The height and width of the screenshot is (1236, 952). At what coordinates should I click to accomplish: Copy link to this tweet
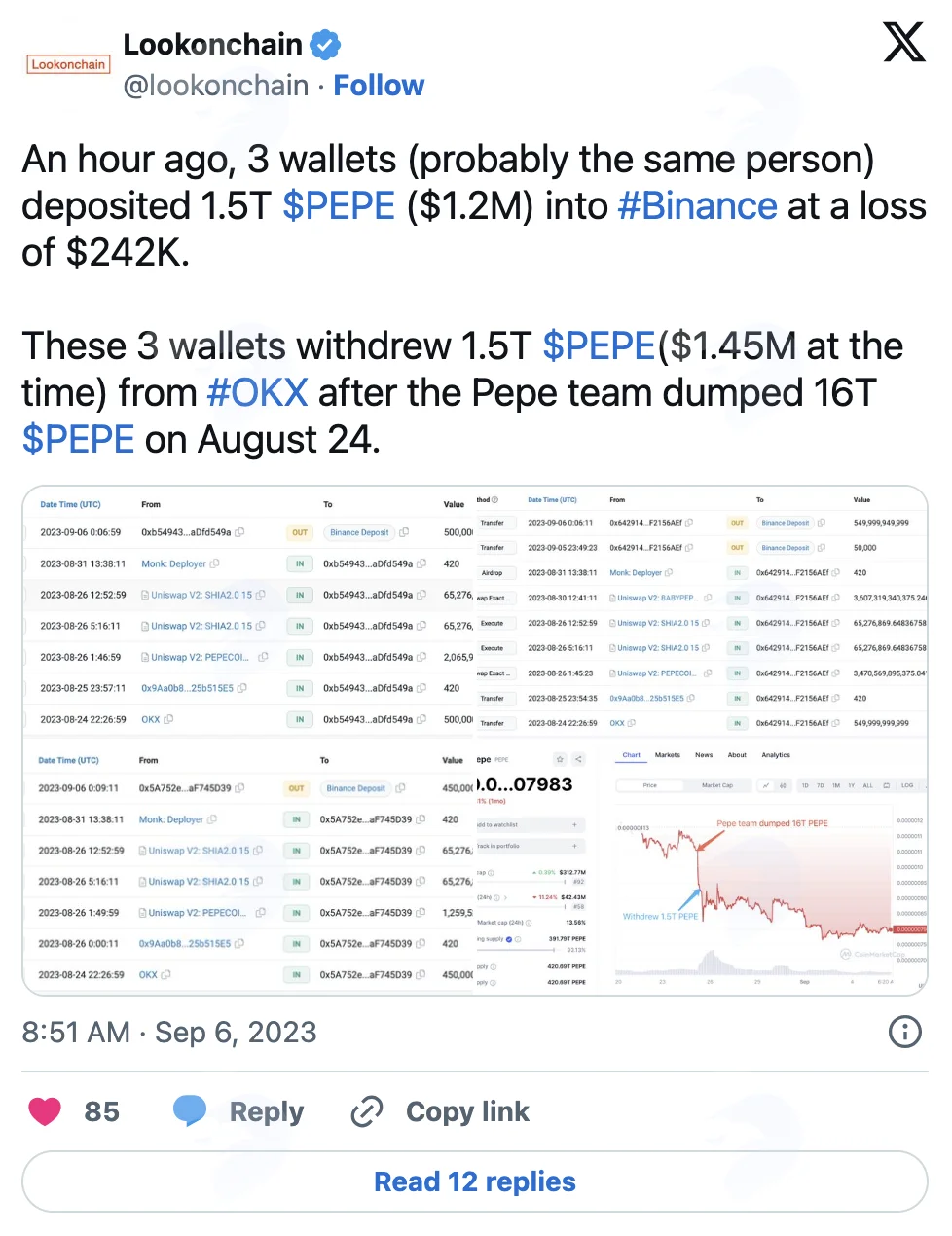440,1111
